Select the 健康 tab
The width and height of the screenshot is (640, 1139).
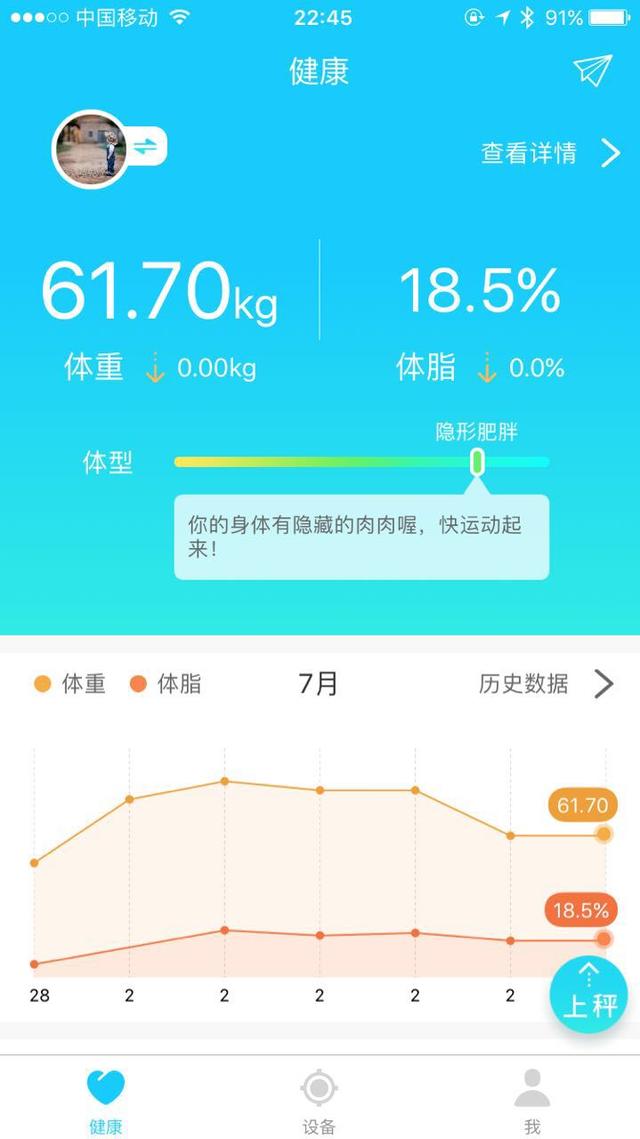(x=106, y=1101)
